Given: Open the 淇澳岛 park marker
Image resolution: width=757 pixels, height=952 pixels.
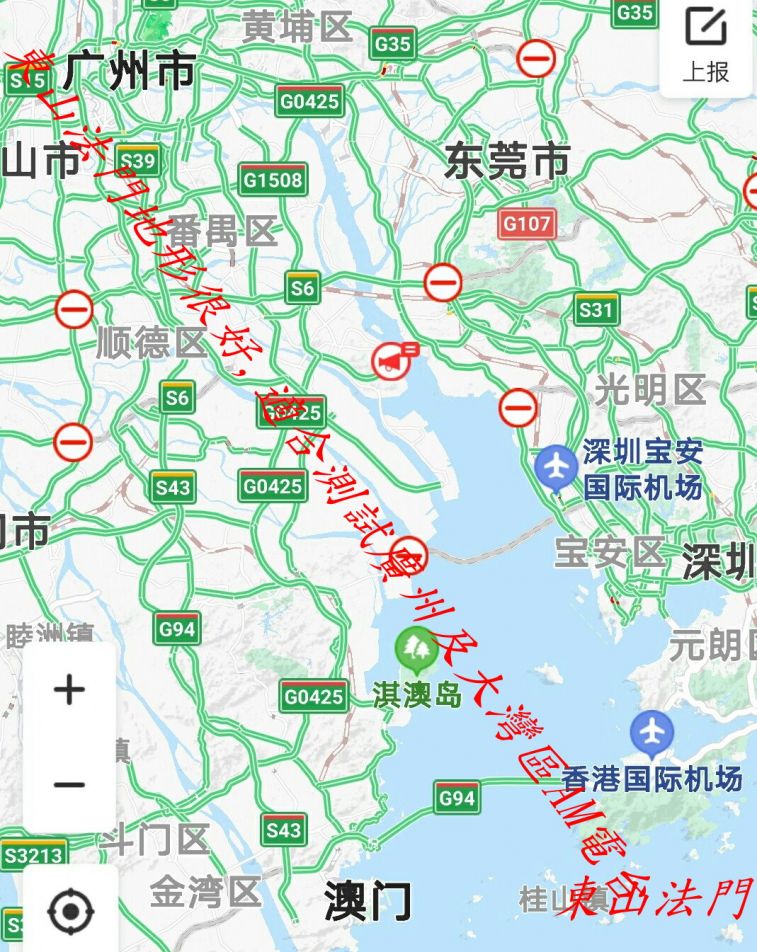Looking at the screenshot, I should click(416, 649).
